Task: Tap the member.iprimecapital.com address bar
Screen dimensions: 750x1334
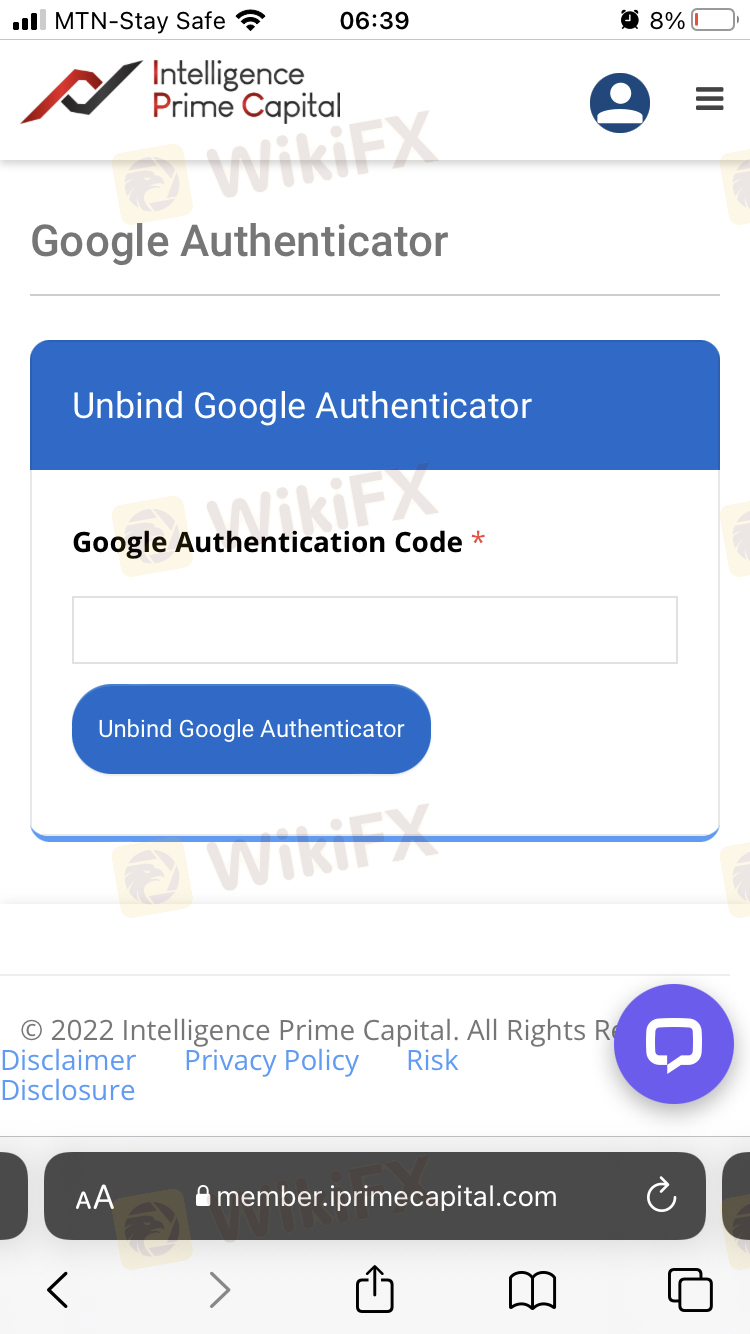Action: point(376,1196)
